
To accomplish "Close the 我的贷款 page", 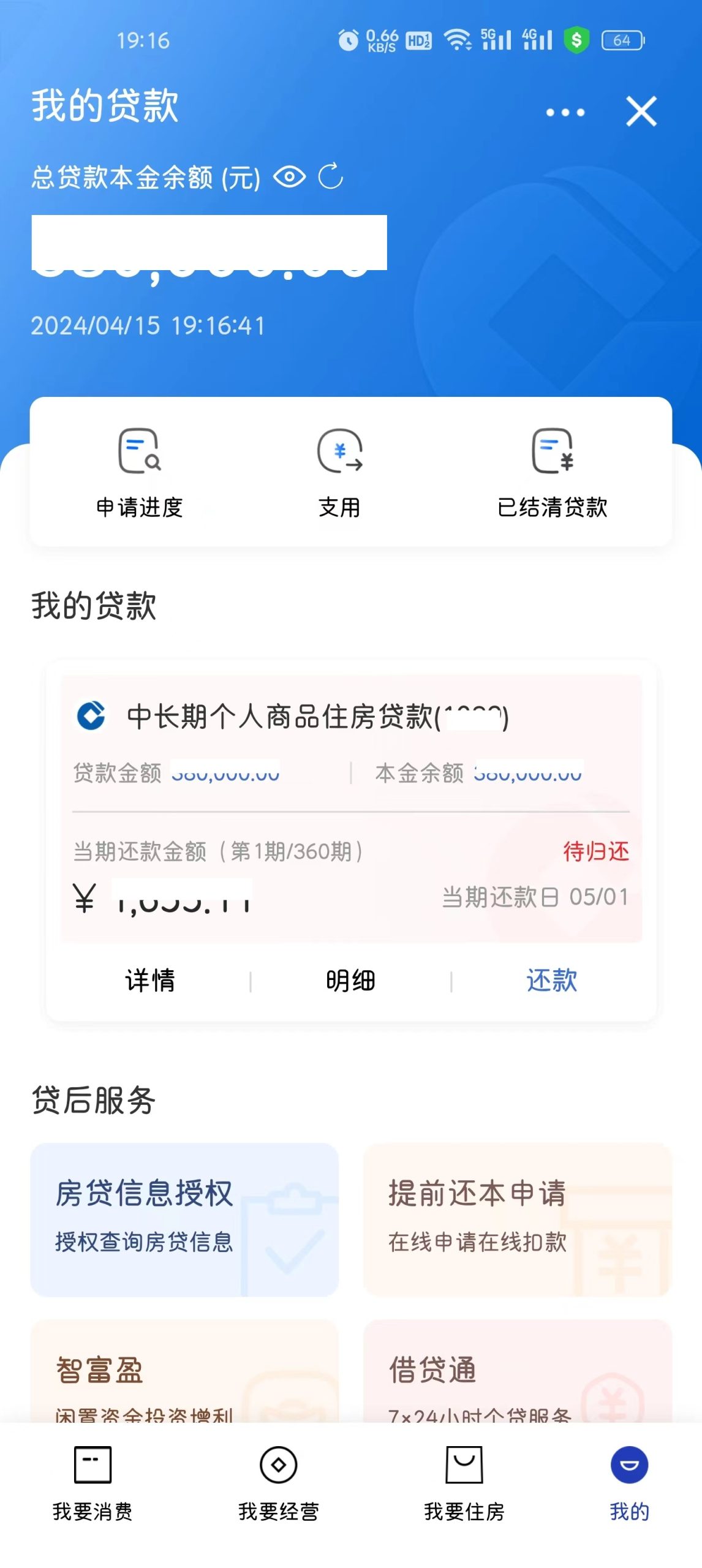I will (641, 111).
